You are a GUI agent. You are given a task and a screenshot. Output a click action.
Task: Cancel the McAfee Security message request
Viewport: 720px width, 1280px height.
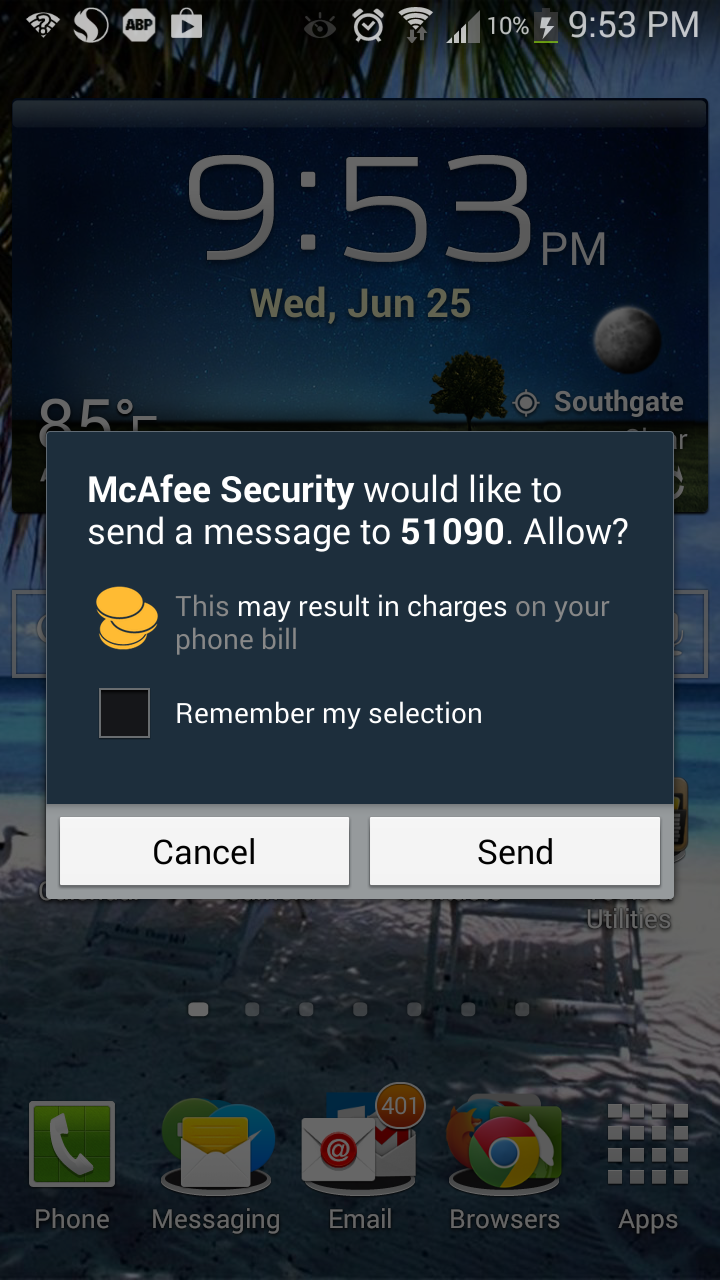click(x=204, y=851)
